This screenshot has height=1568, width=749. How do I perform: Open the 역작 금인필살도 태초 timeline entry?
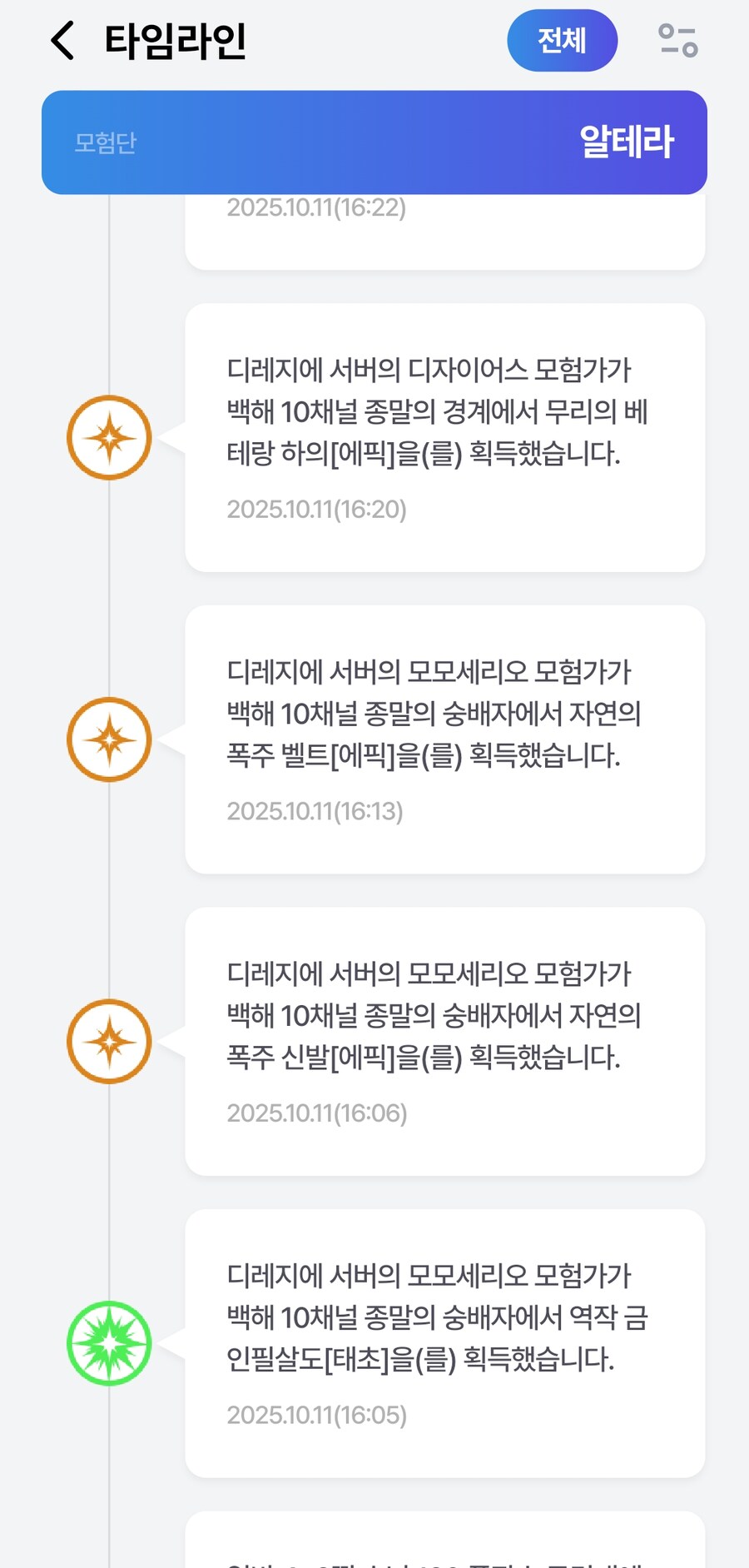point(444,1342)
